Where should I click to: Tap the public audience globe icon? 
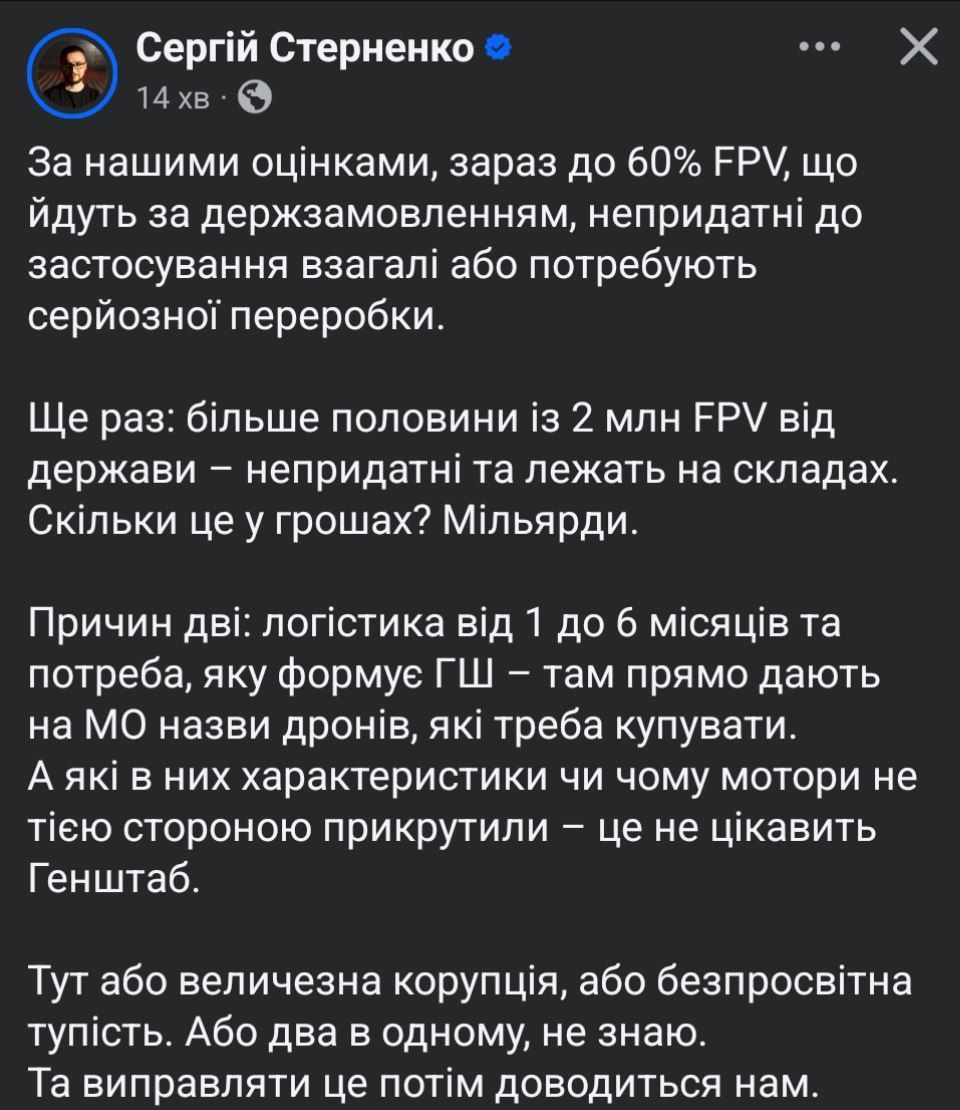255,97
